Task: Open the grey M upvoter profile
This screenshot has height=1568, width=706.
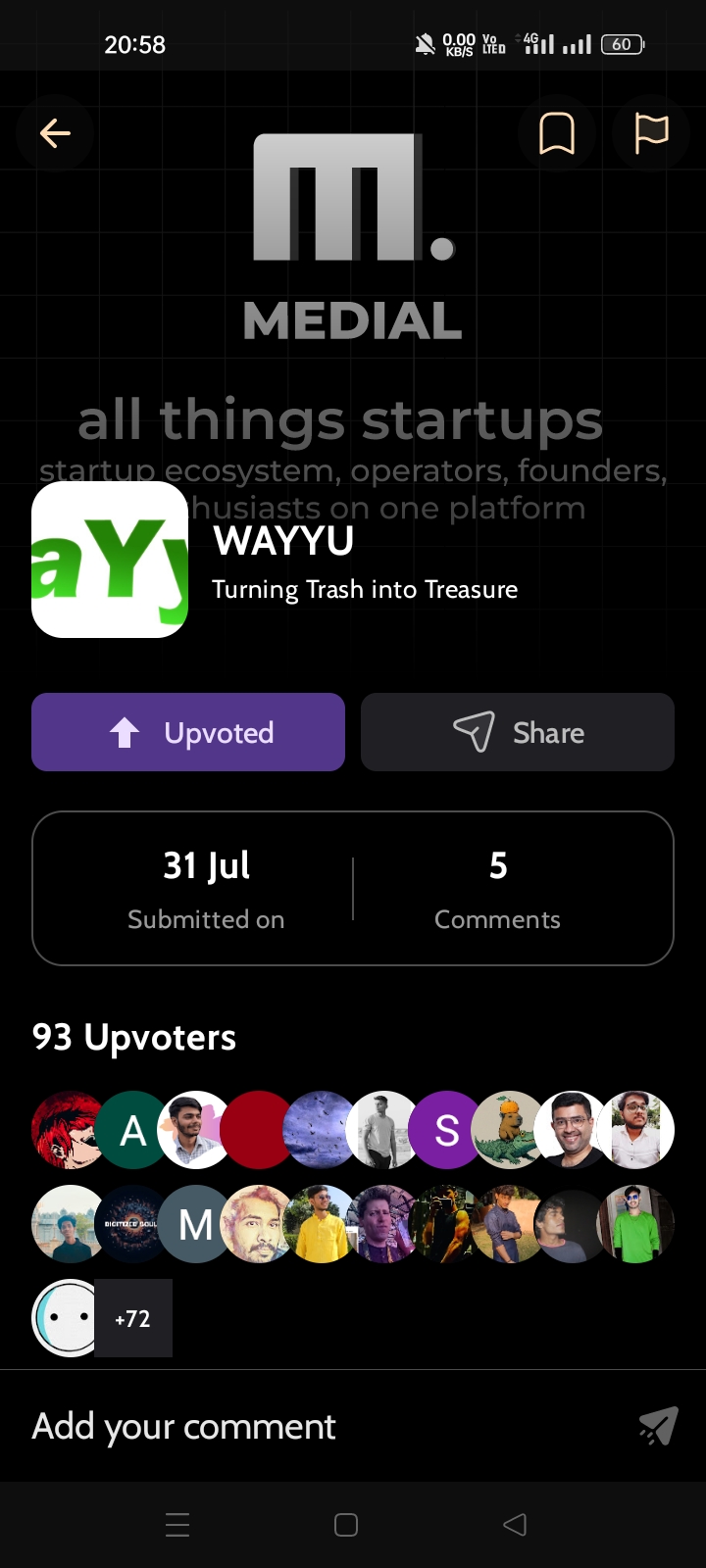Action: click(x=196, y=1224)
